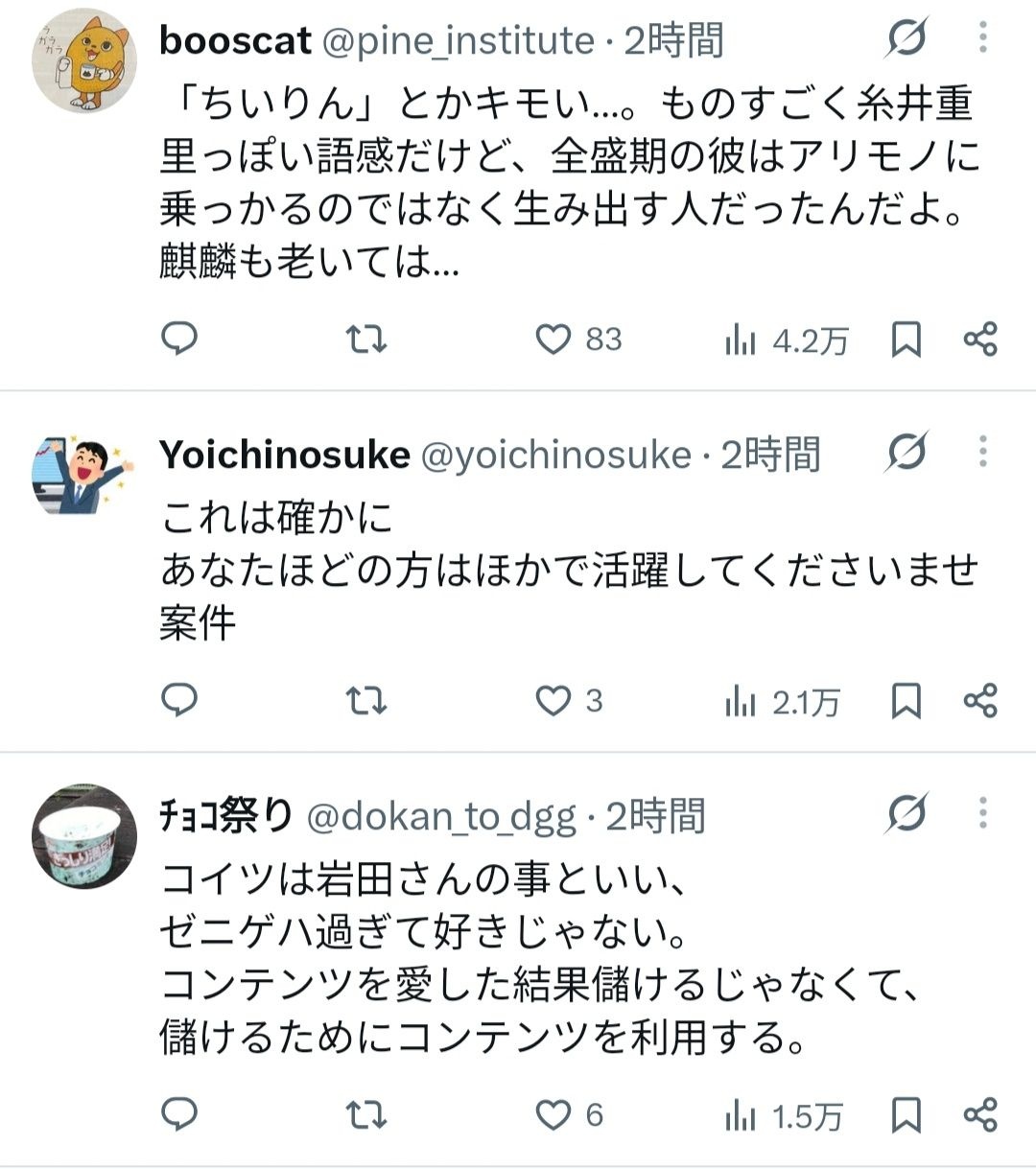This screenshot has height=1169, width=1036.
Task: Share チョコ祭り's post
Action: pos(980,1114)
